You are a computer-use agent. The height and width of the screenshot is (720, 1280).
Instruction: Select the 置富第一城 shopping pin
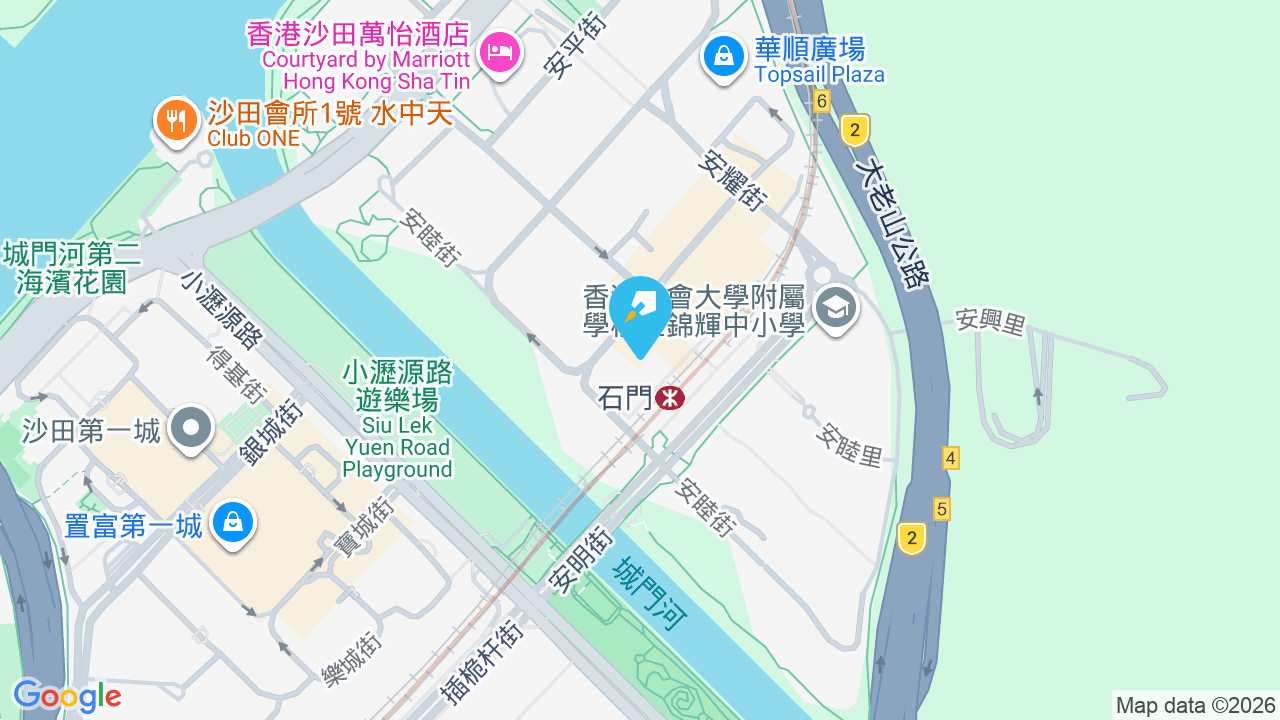(x=232, y=523)
